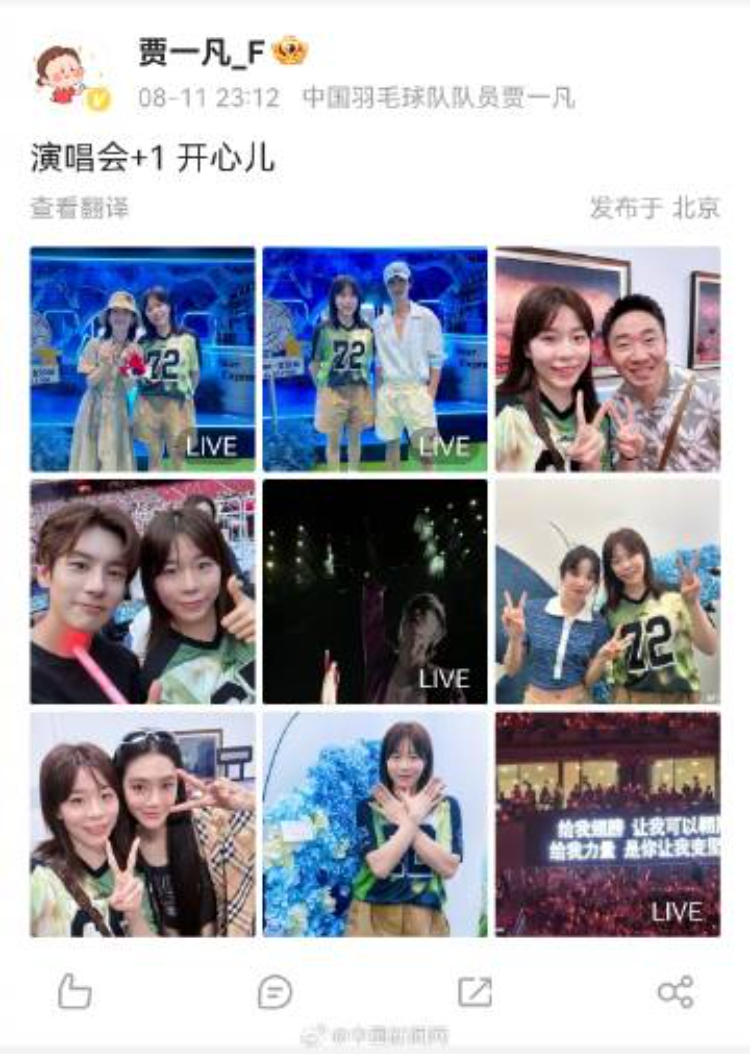750x1054 pixels.
Task: Open selfie with woman wearing sunglasses on head
Action: click(x=142, y=824)
